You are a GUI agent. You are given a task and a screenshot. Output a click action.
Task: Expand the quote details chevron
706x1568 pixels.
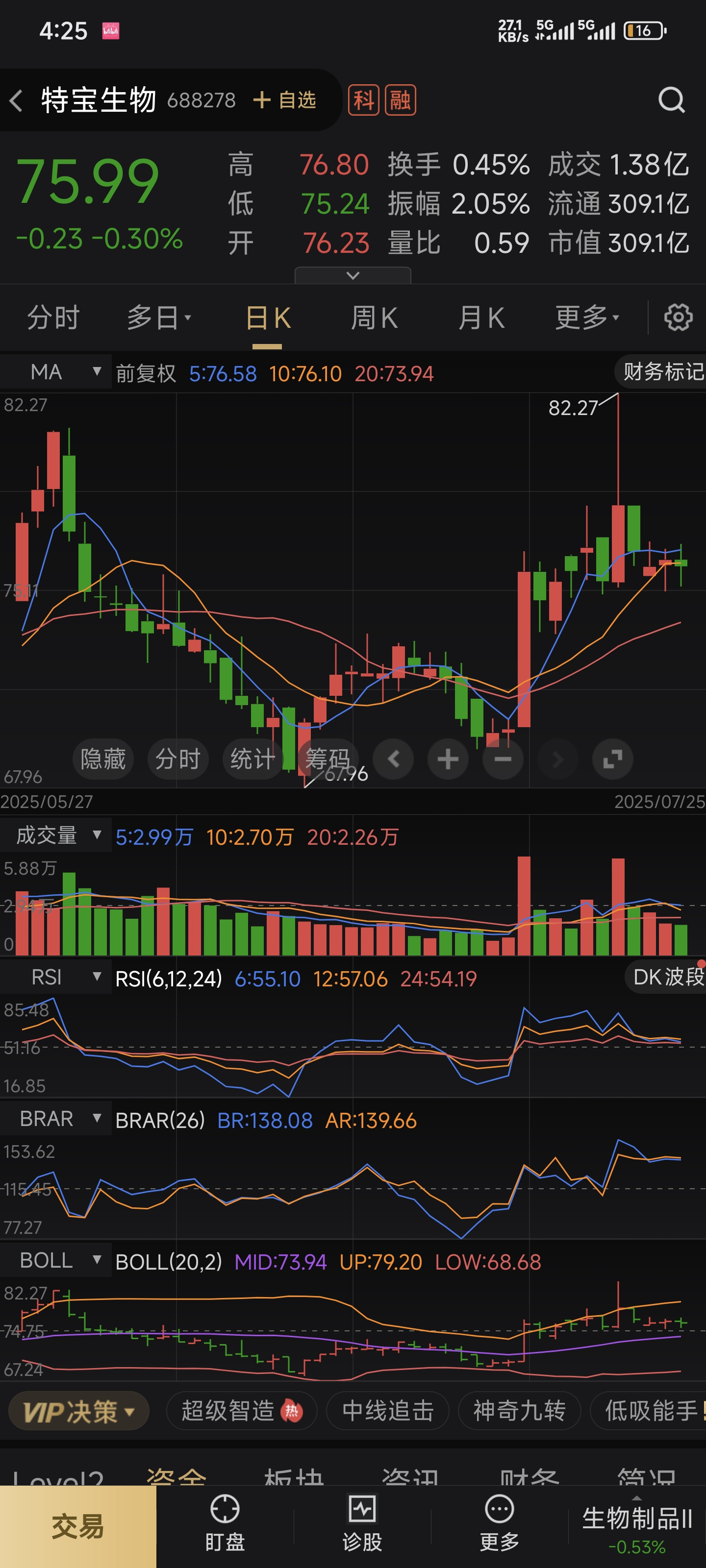pos(353,275)
